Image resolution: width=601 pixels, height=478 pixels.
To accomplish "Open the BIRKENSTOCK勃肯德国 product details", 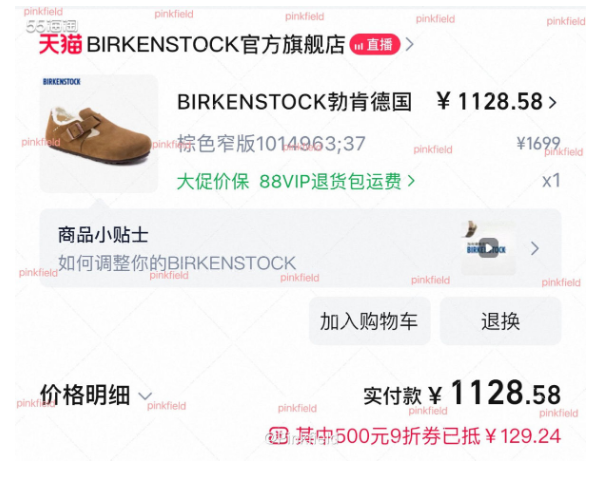I will (x=295, y=102).
